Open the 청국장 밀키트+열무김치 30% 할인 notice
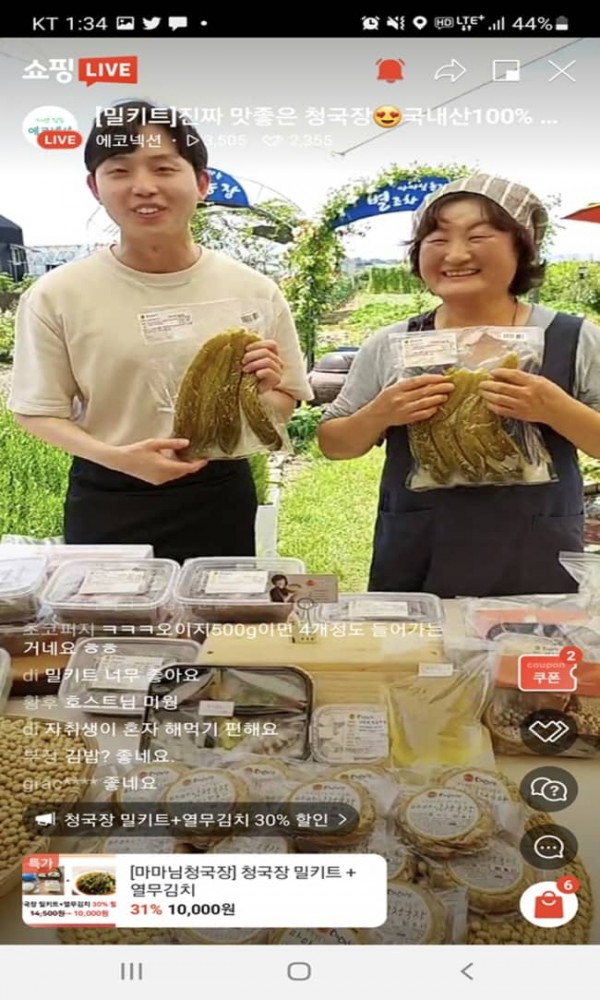 195,820
